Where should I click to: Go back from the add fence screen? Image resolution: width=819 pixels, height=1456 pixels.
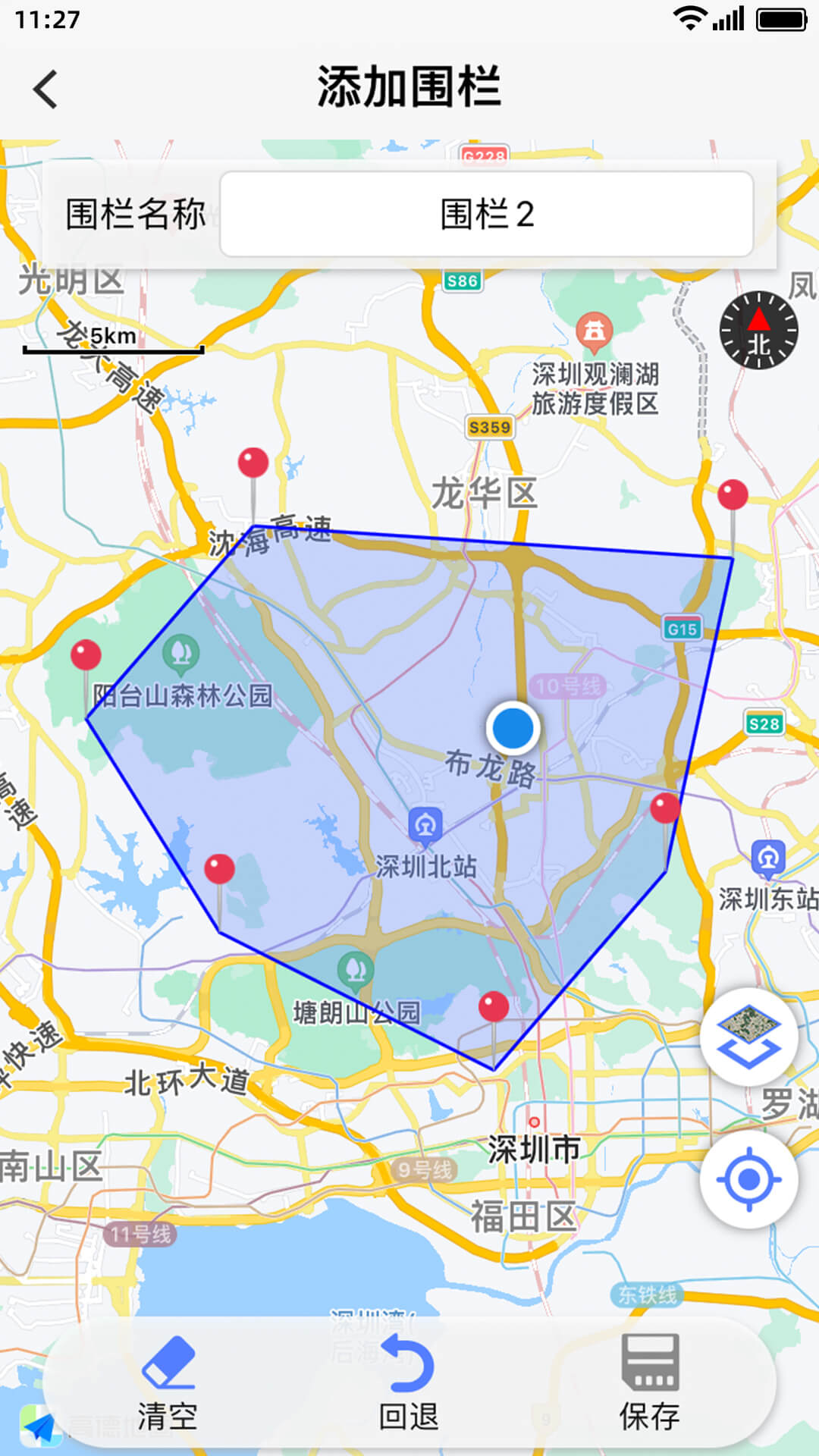pyautogui.click(x=45, y=89)
